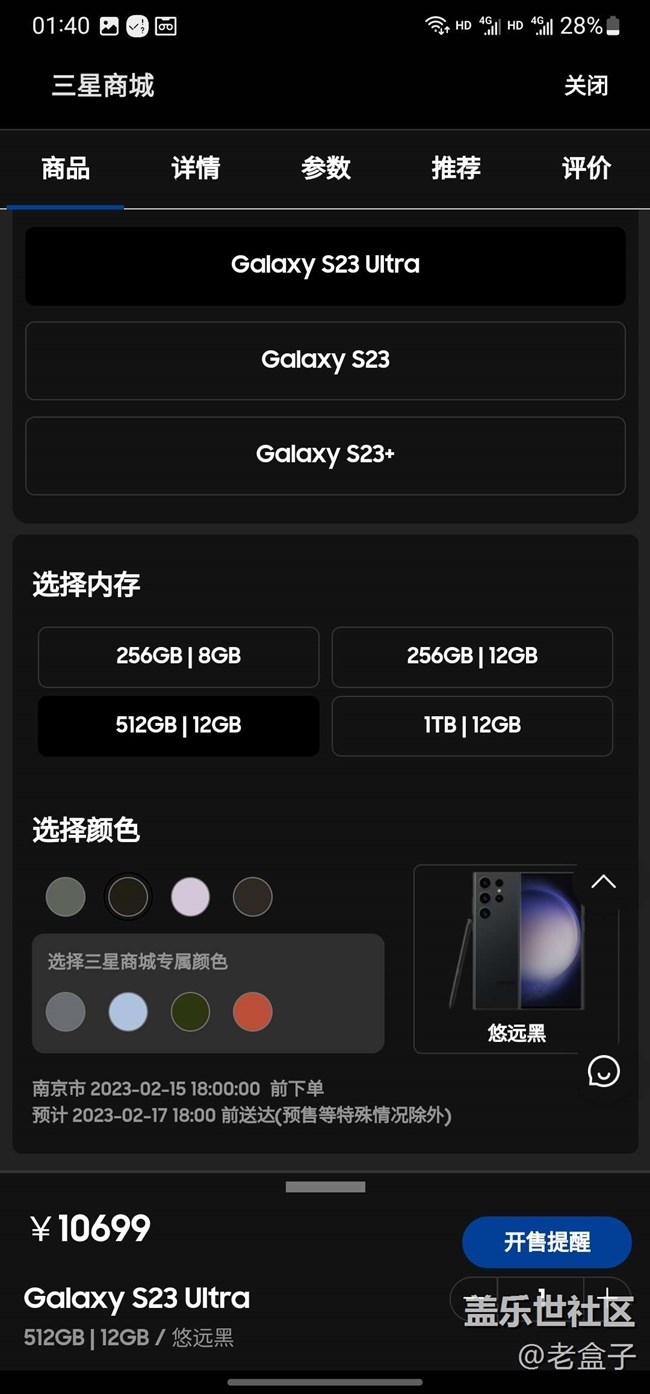
Task: Select 256GB | 8GB memory option
Action: click(x=178, y=656)
